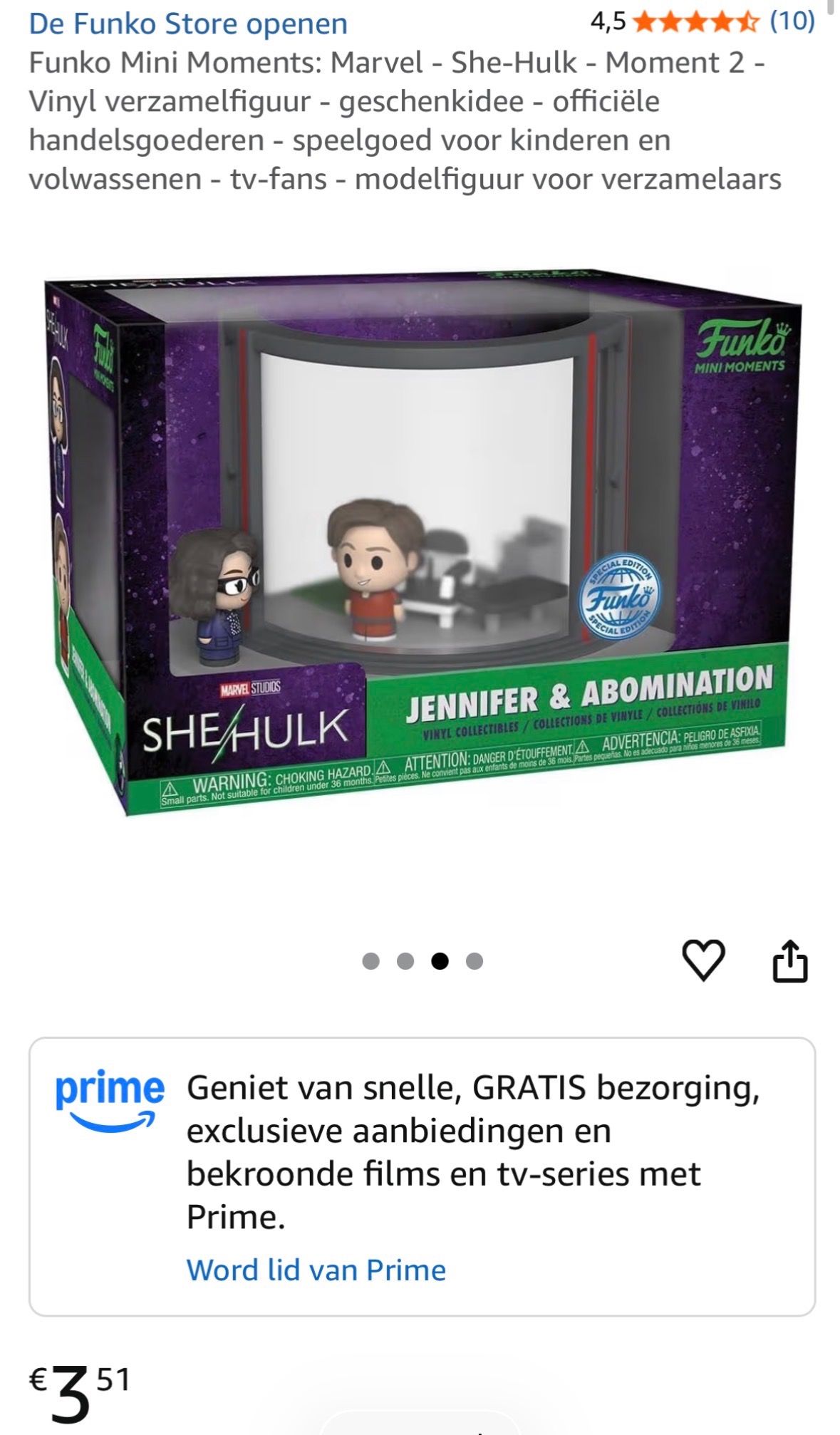Screen dimensions: 840x1435
Task: Jump to the first image dot
Action: point(370,961)
